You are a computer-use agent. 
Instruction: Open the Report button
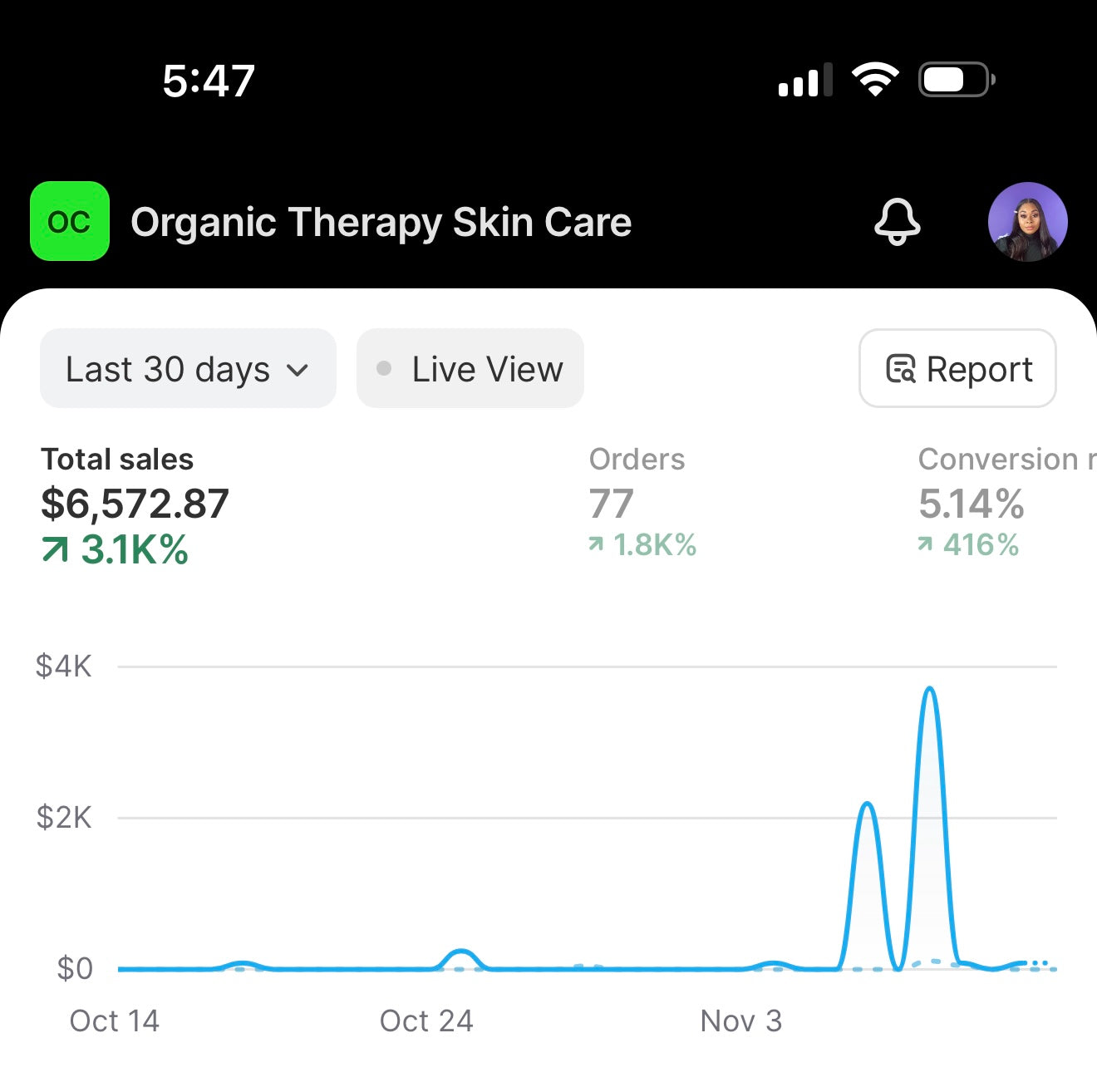(x=957, y=369)
